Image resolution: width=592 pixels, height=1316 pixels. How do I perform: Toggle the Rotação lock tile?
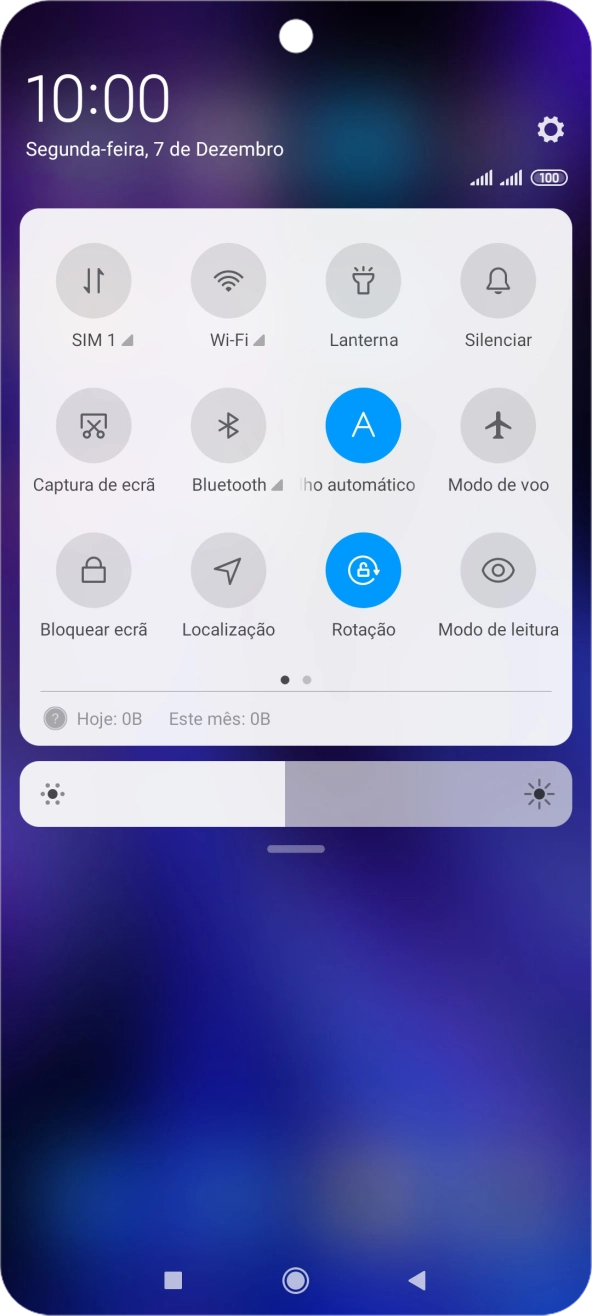(364, 571)
